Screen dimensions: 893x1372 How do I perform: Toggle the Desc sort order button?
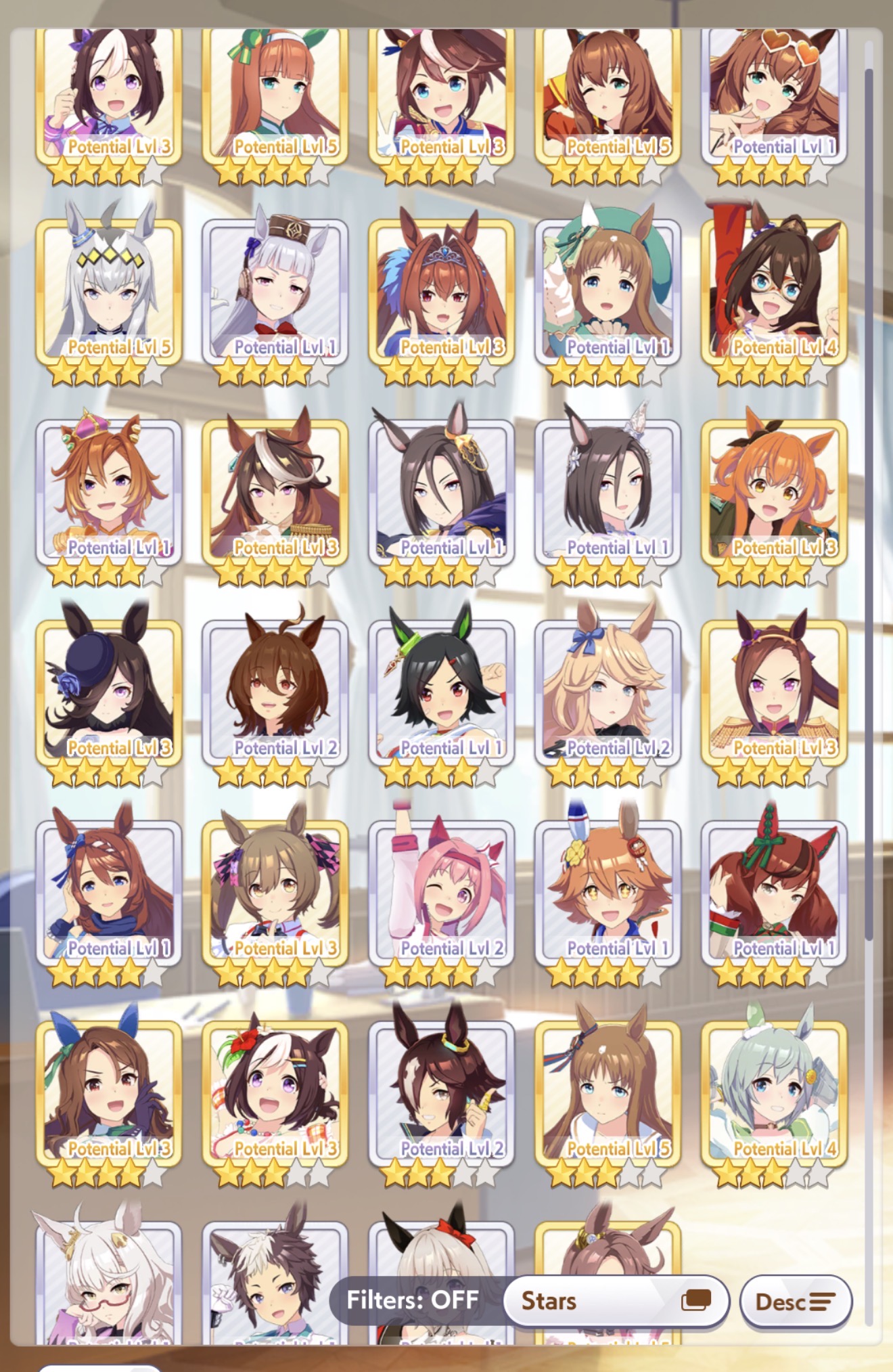[x=795, y=1300]
